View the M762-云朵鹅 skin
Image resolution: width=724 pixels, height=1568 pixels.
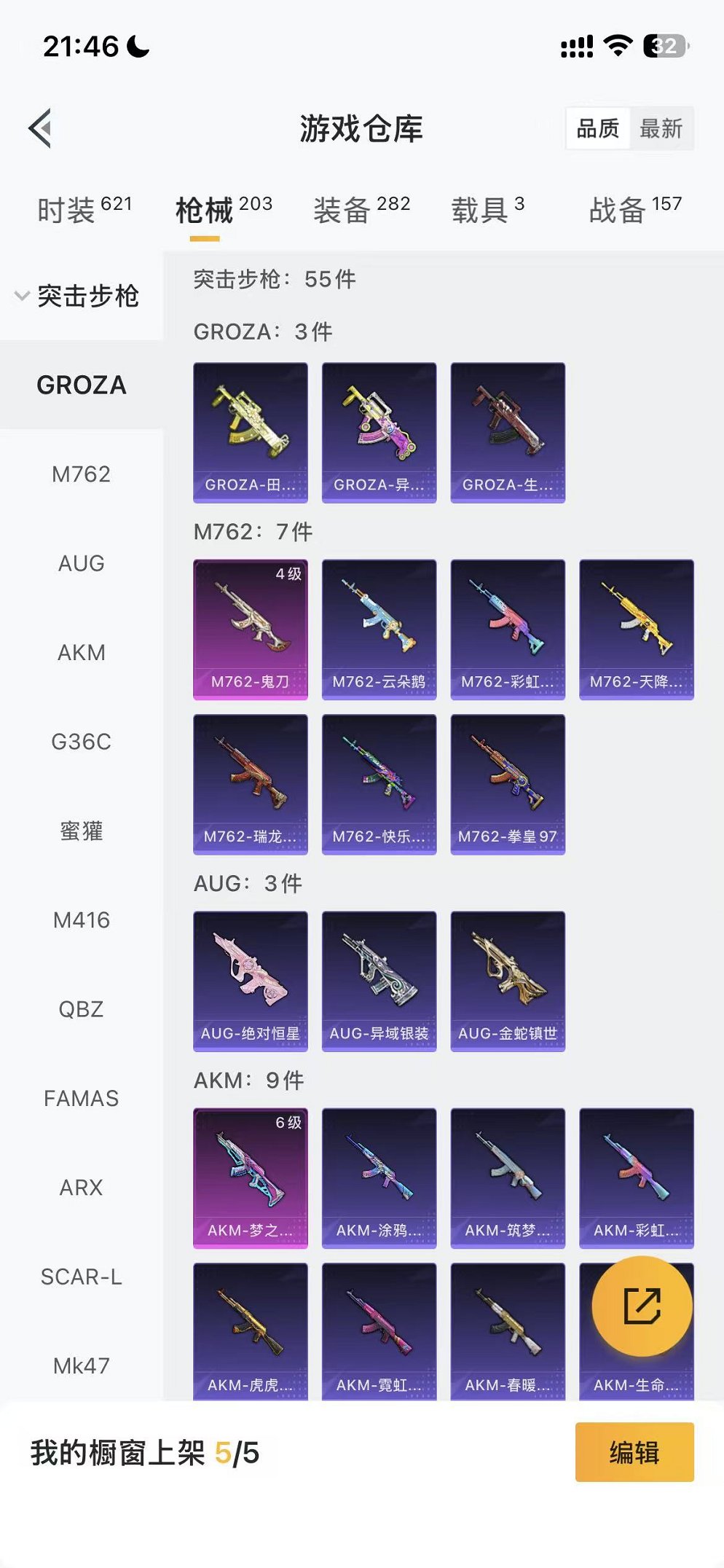coord(379,629)
